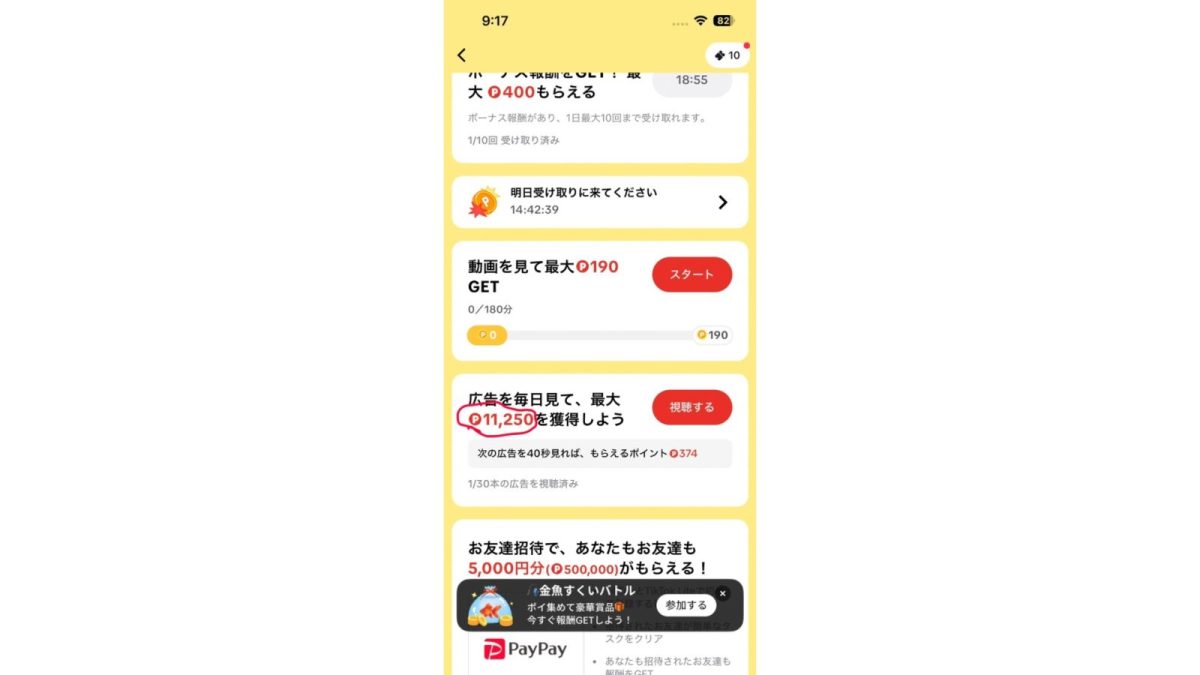
Task: Tap スタート to watch videos
Action: 691,275
